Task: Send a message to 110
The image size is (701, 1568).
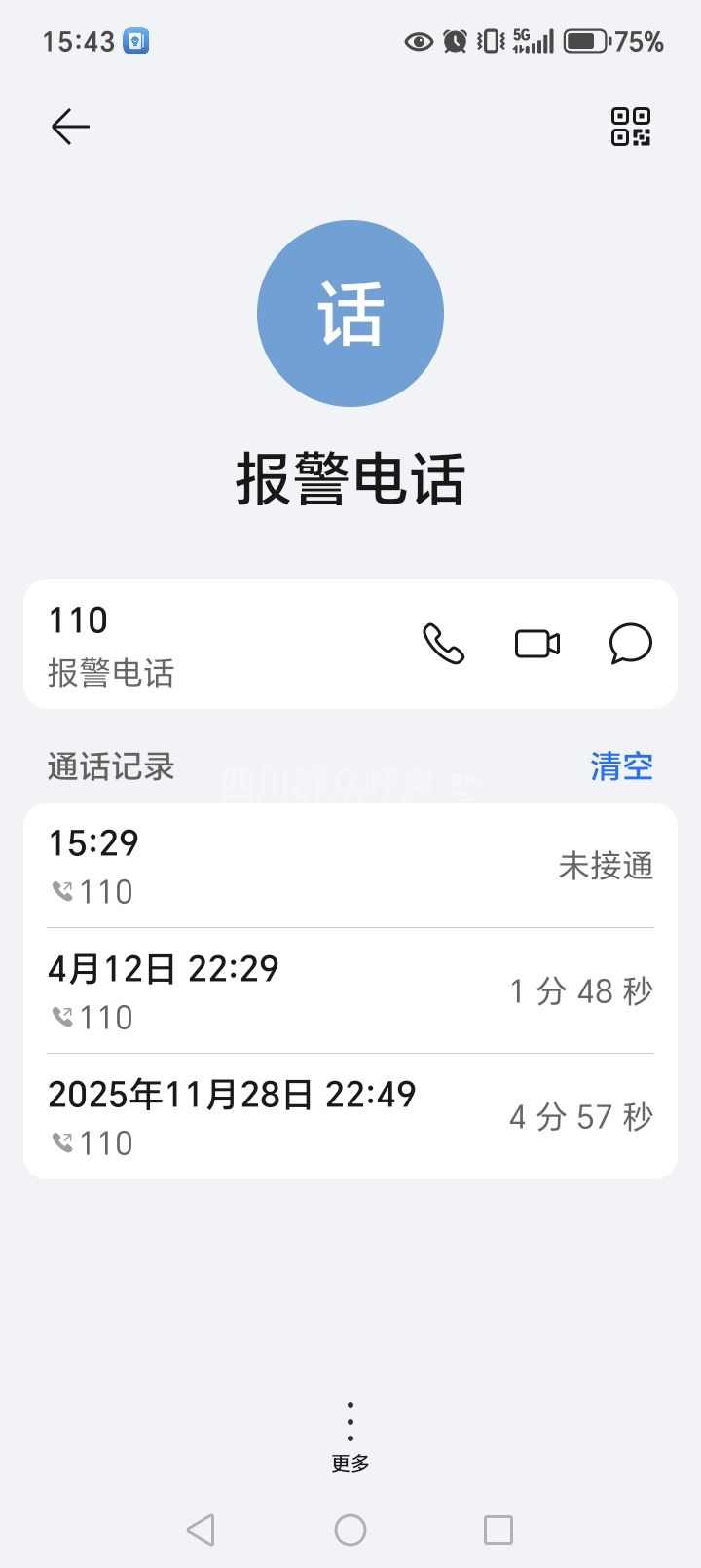Action: (x=630, y=644)
